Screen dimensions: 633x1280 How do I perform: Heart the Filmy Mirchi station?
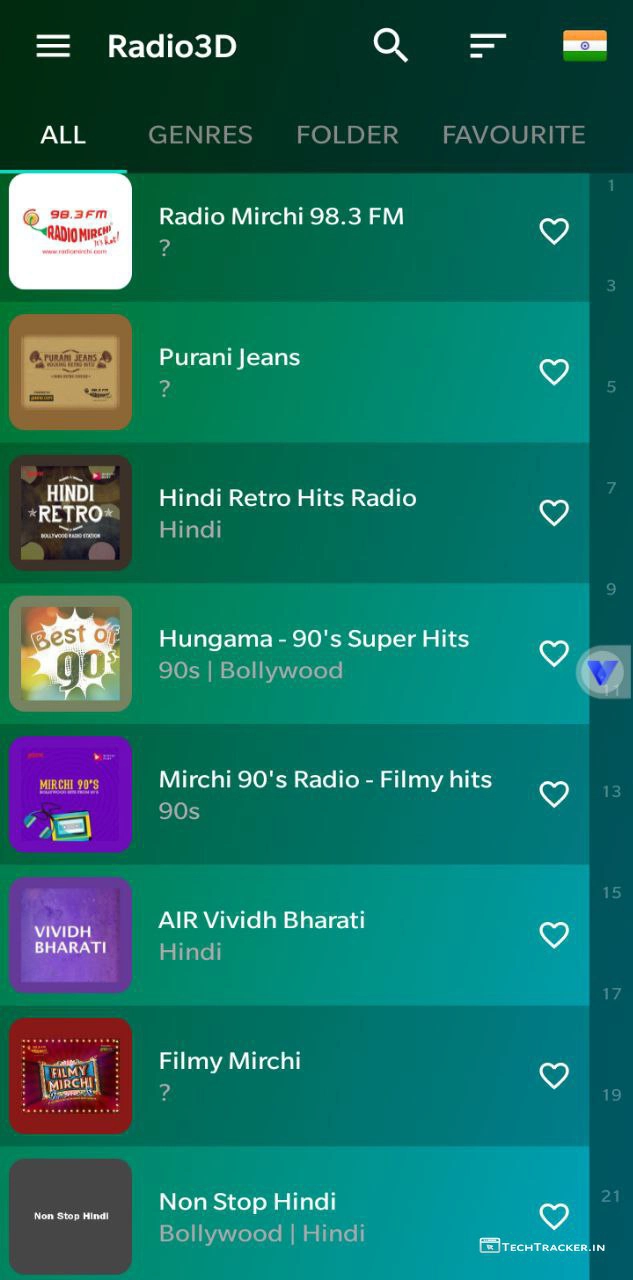554,1075
